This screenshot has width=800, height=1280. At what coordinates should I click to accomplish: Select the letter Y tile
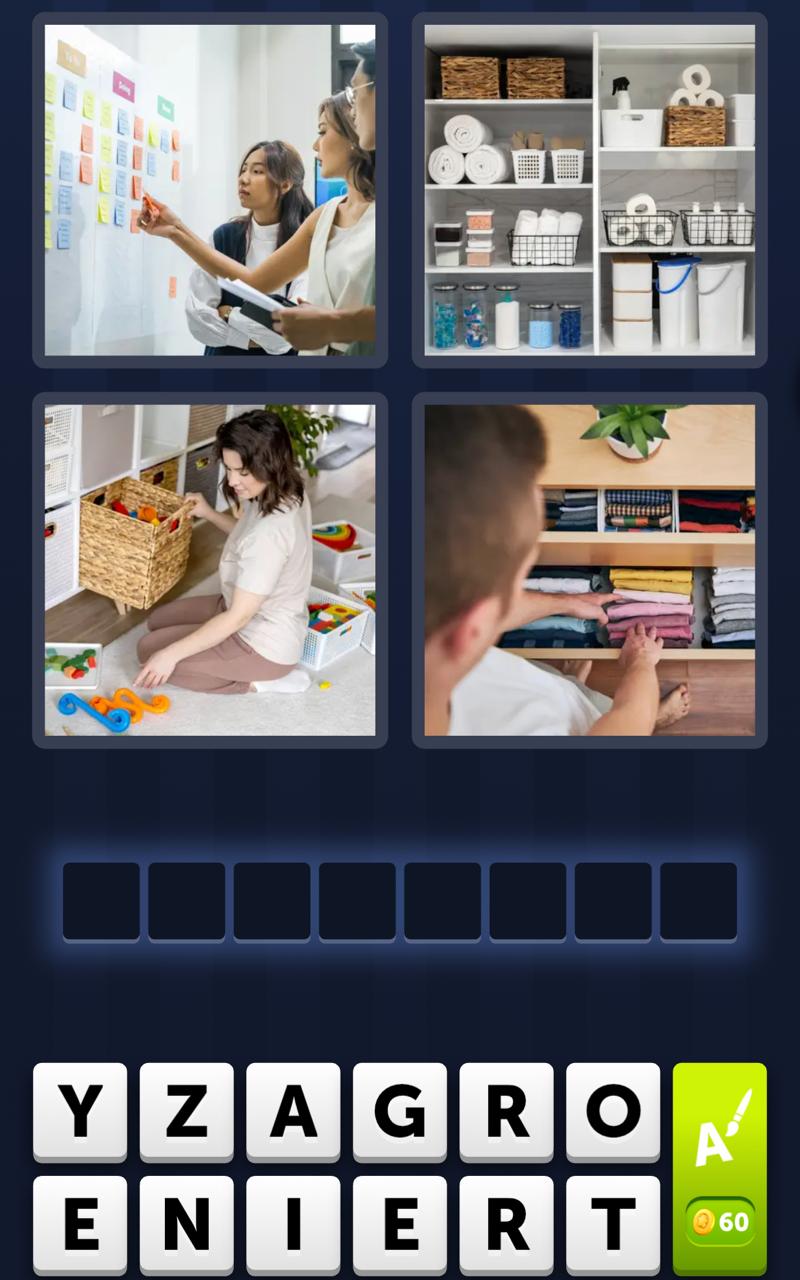point(80,1110)
